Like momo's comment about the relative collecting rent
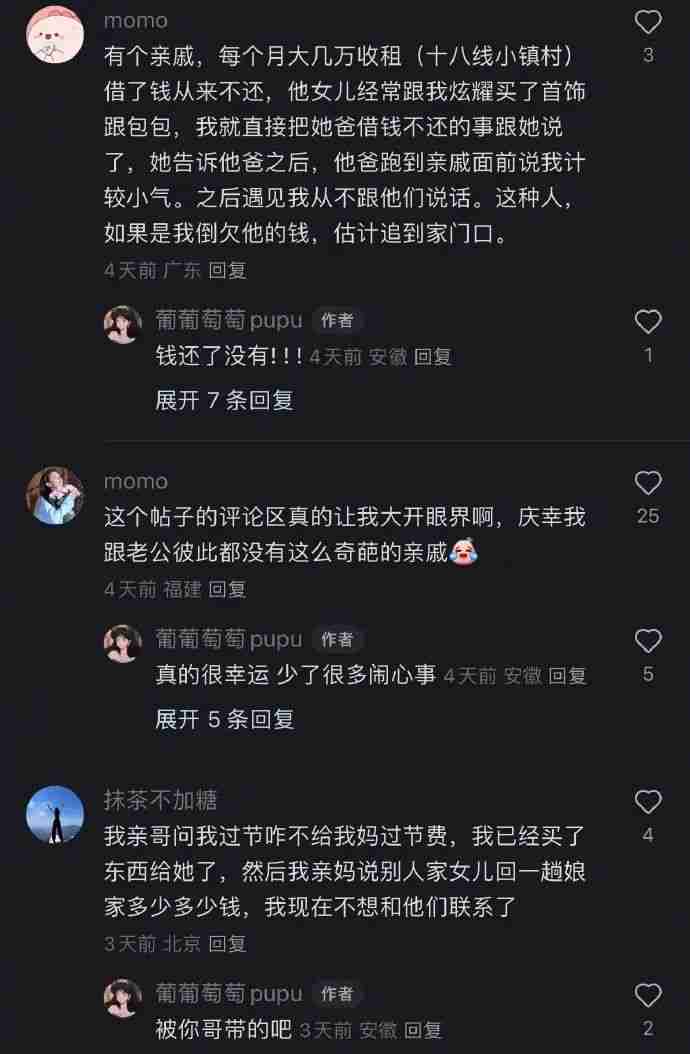The height and width of the screenshot is (1054, 690). tap(648, 21)
